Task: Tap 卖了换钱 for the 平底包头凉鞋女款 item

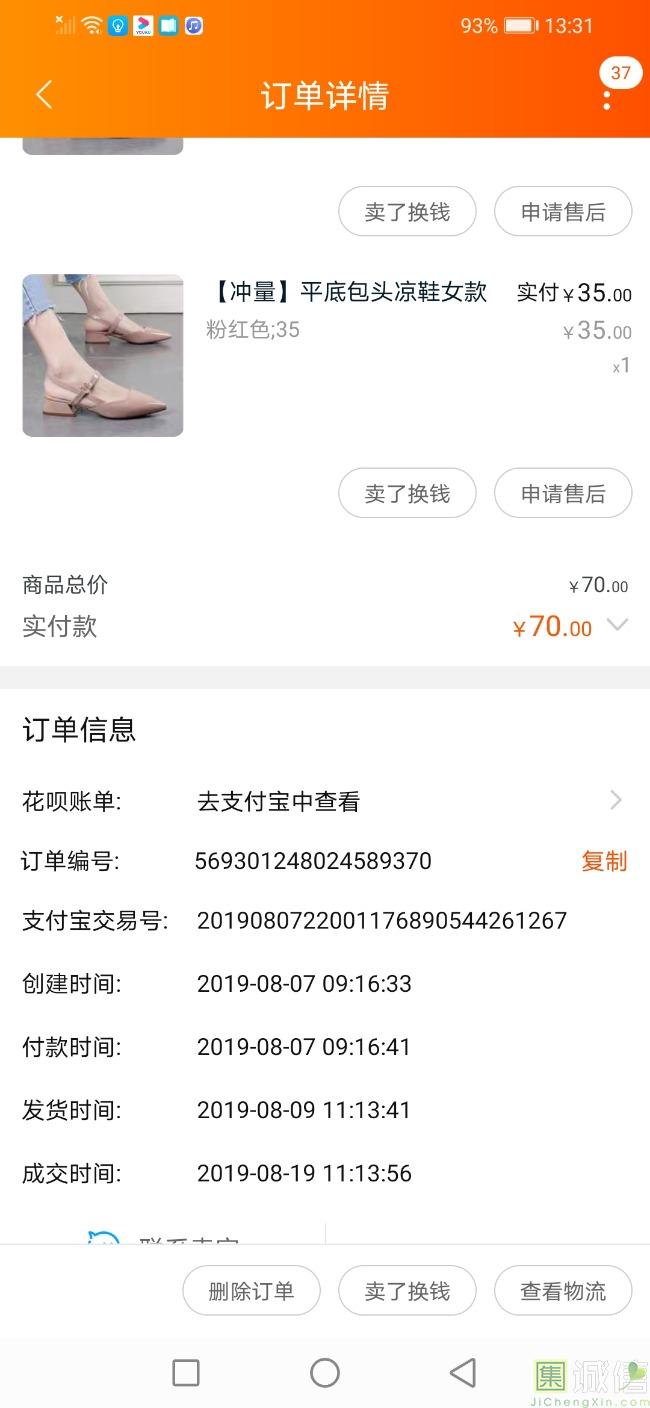Action: click(407, 493)
